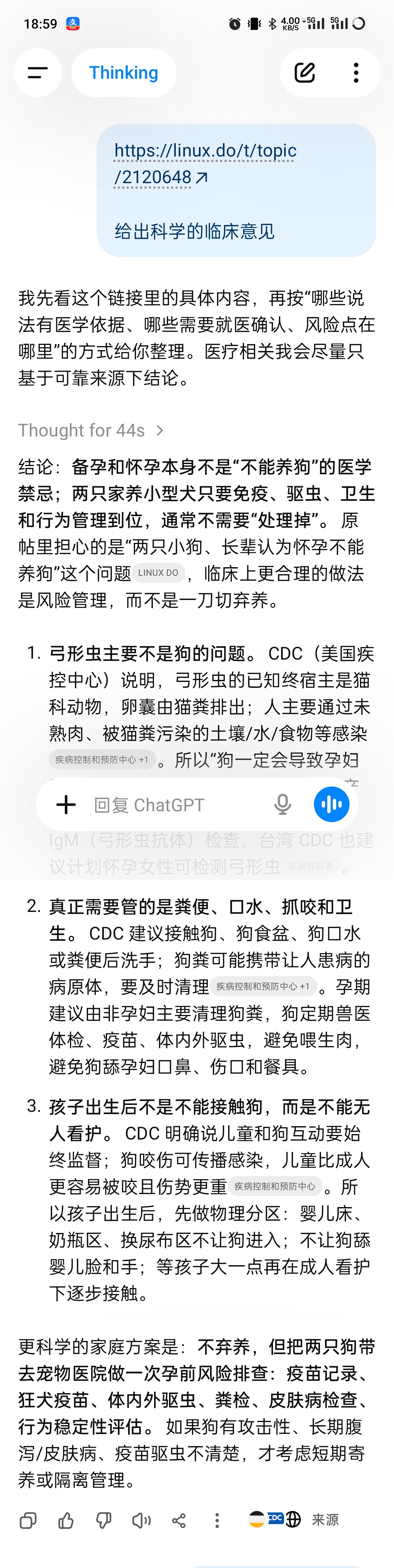This screenshot has height=1568, width=394.
Task: Copy the ChatGPT response
Action: tap(28, 1520)
